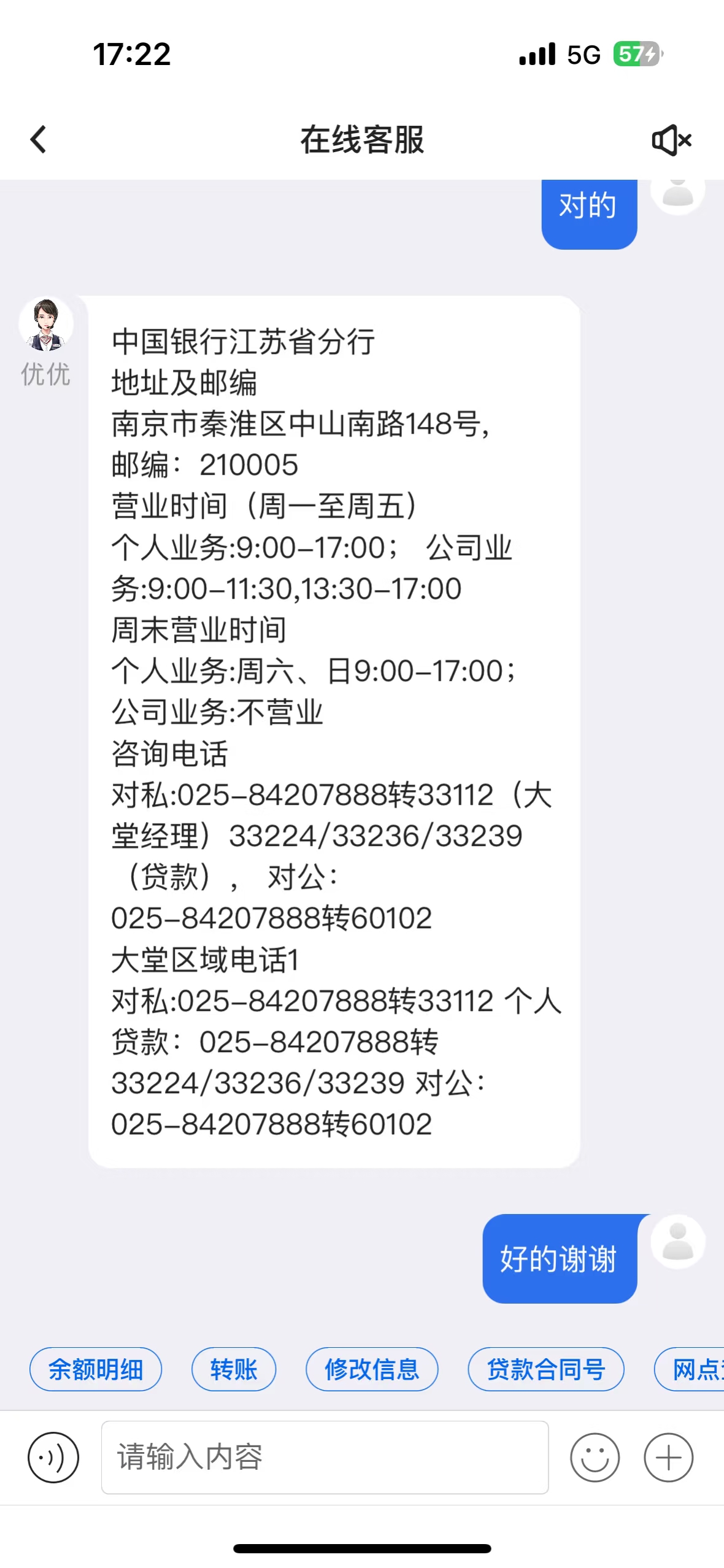Image resolution: width=724 pixels, height=1568 pixels.
Task: Tap the 在线客服 title to expand details
Action: 362,140
